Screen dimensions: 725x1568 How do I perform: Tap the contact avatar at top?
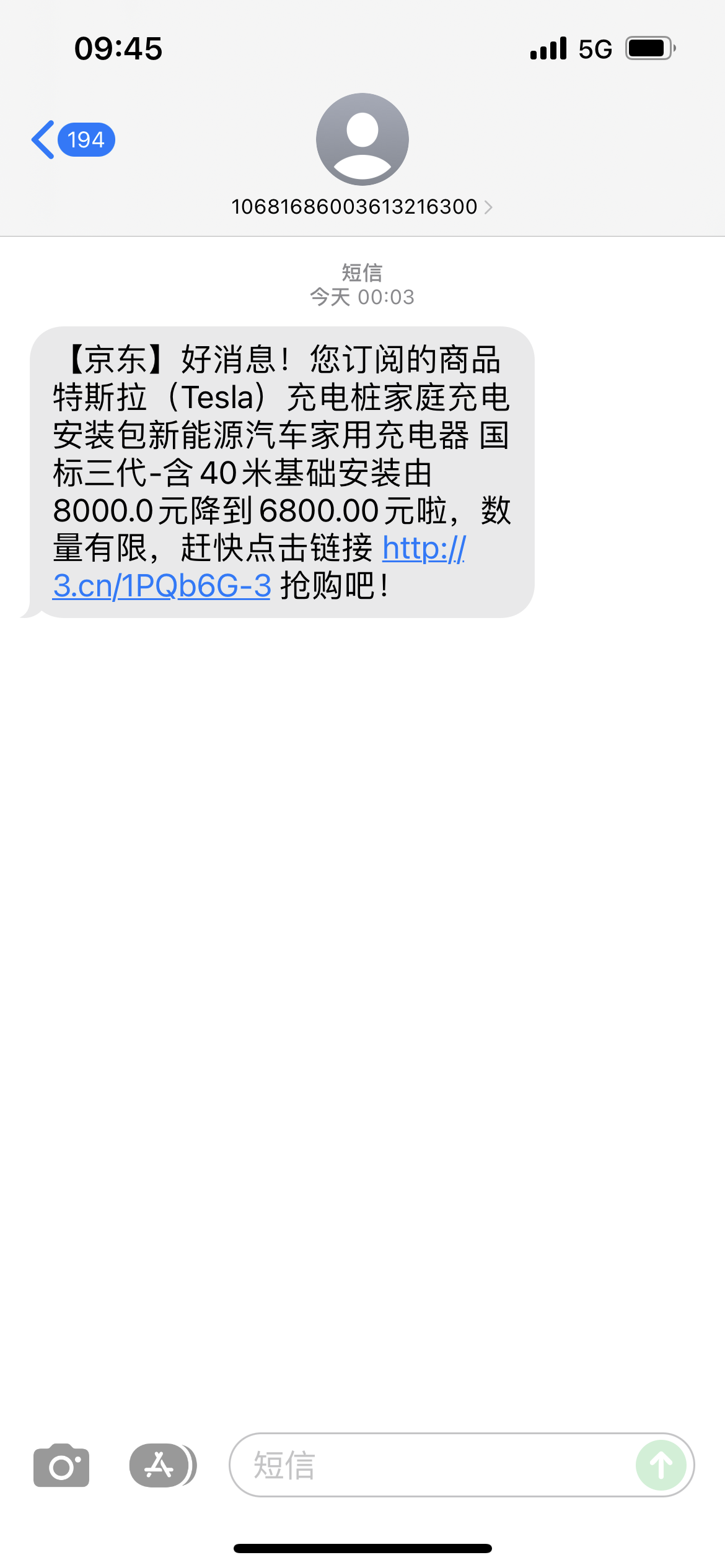[x=361, y=139]
